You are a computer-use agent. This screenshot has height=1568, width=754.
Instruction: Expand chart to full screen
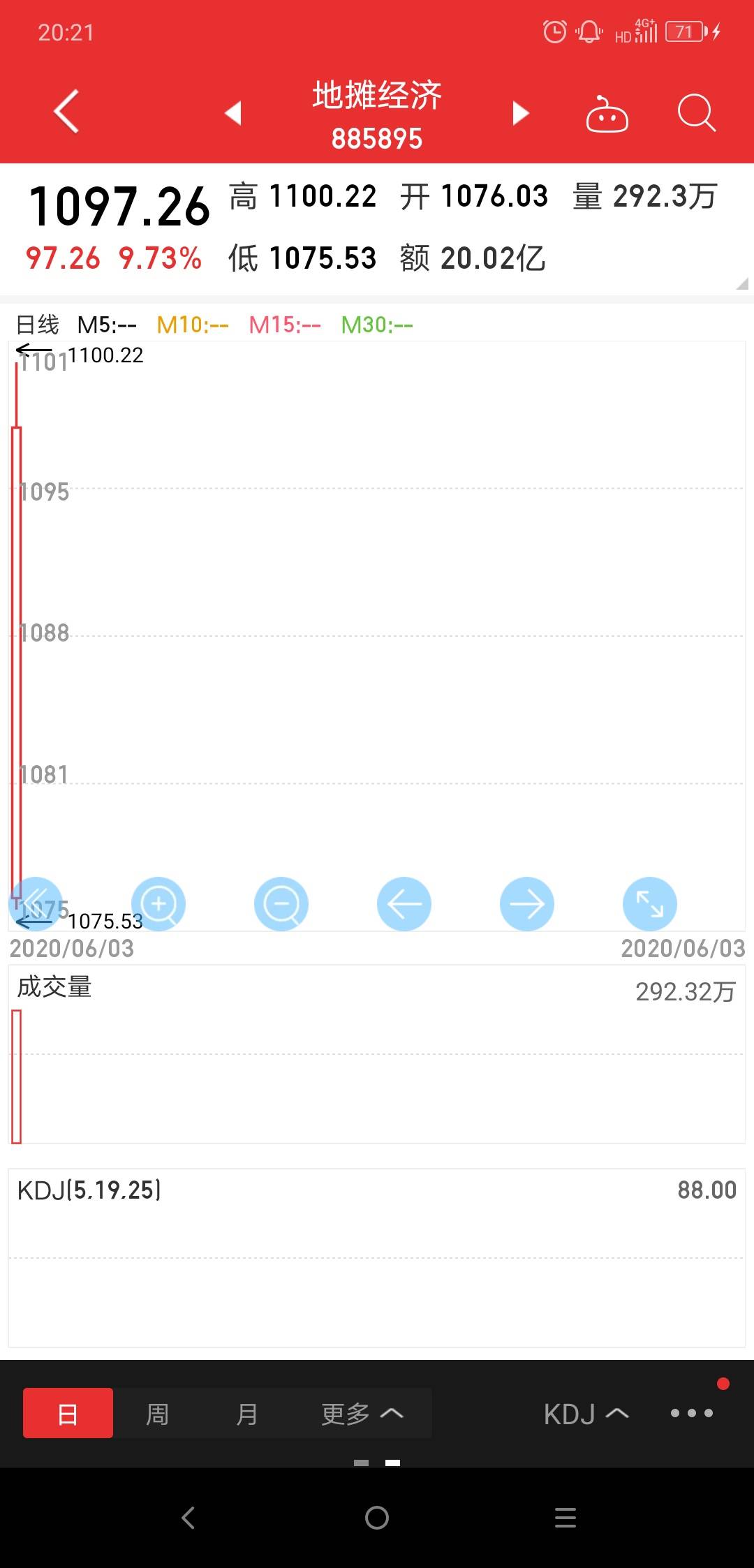pyautogui.click(x=650, y=903)
